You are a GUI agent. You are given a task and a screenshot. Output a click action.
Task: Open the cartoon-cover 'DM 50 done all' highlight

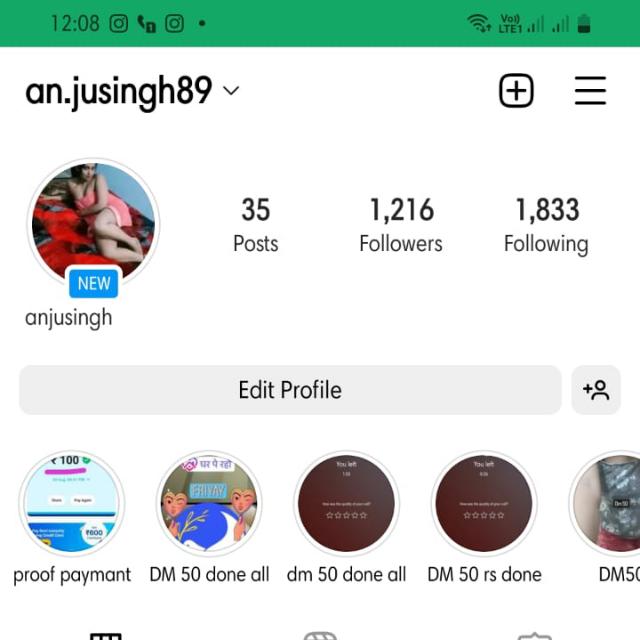click(x=209, y=503)
